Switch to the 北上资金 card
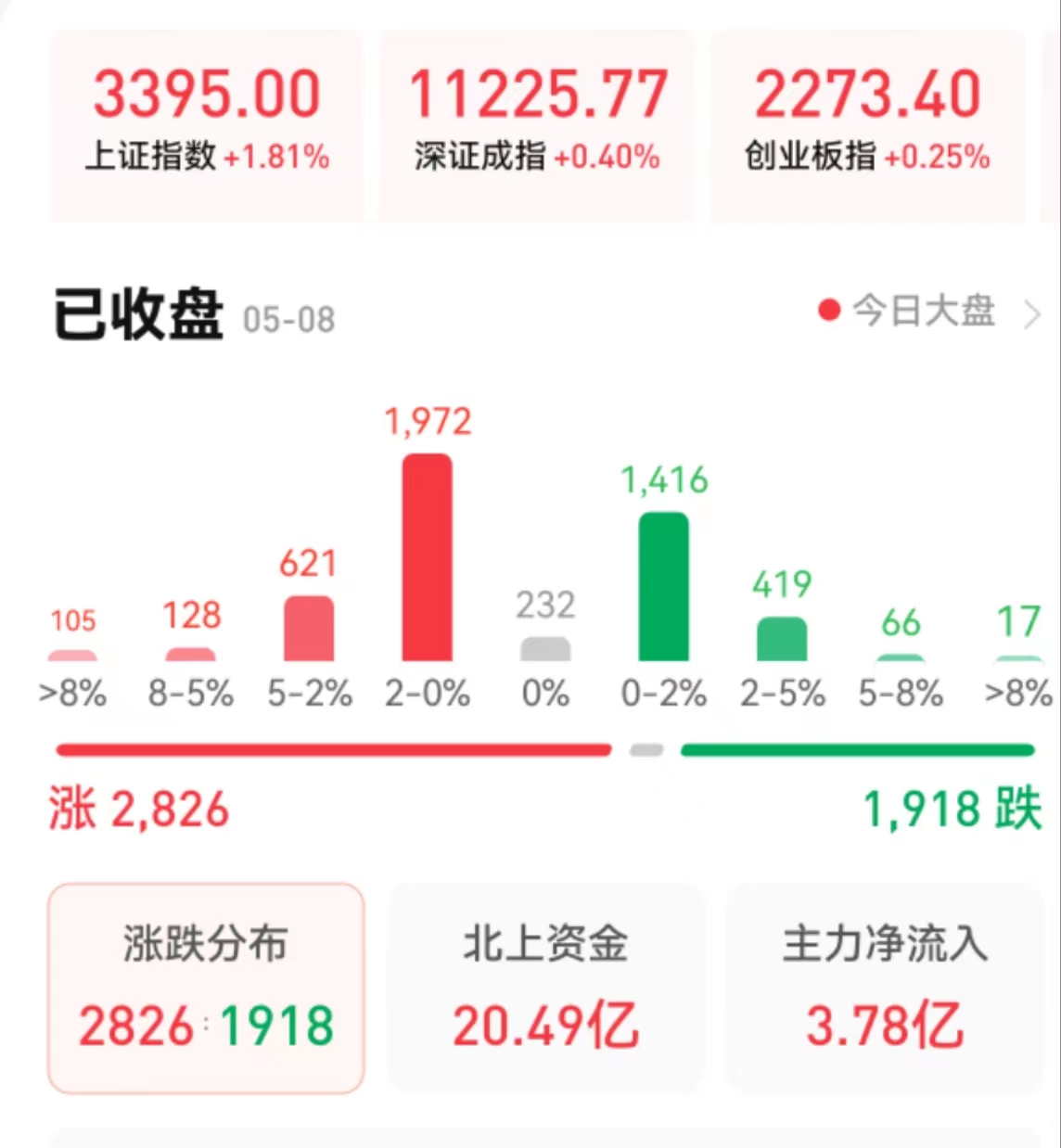Image resolution: width=1061 pixels, height=1148 pixels. (x=545, y=988)
